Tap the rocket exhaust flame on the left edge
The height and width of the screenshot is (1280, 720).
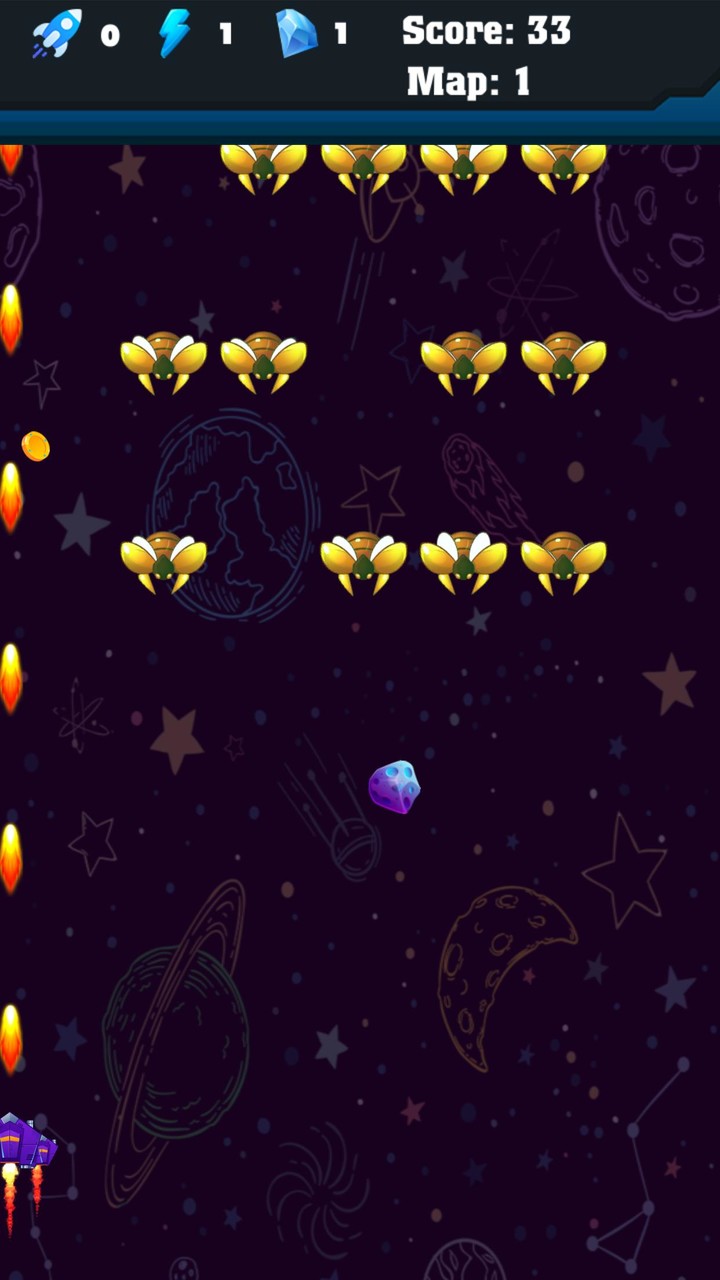tap(10, 680)
